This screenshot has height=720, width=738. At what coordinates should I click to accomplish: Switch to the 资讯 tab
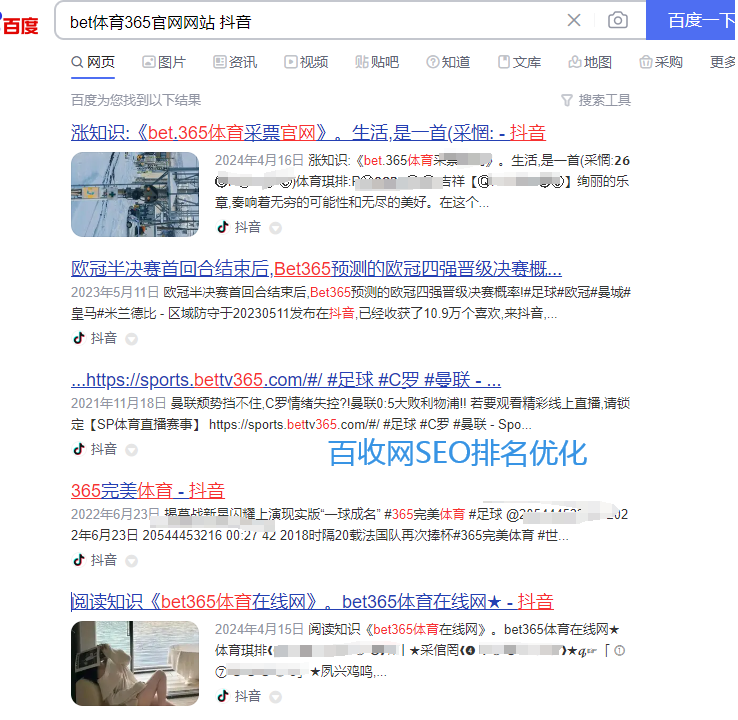(x=235, y=62)
